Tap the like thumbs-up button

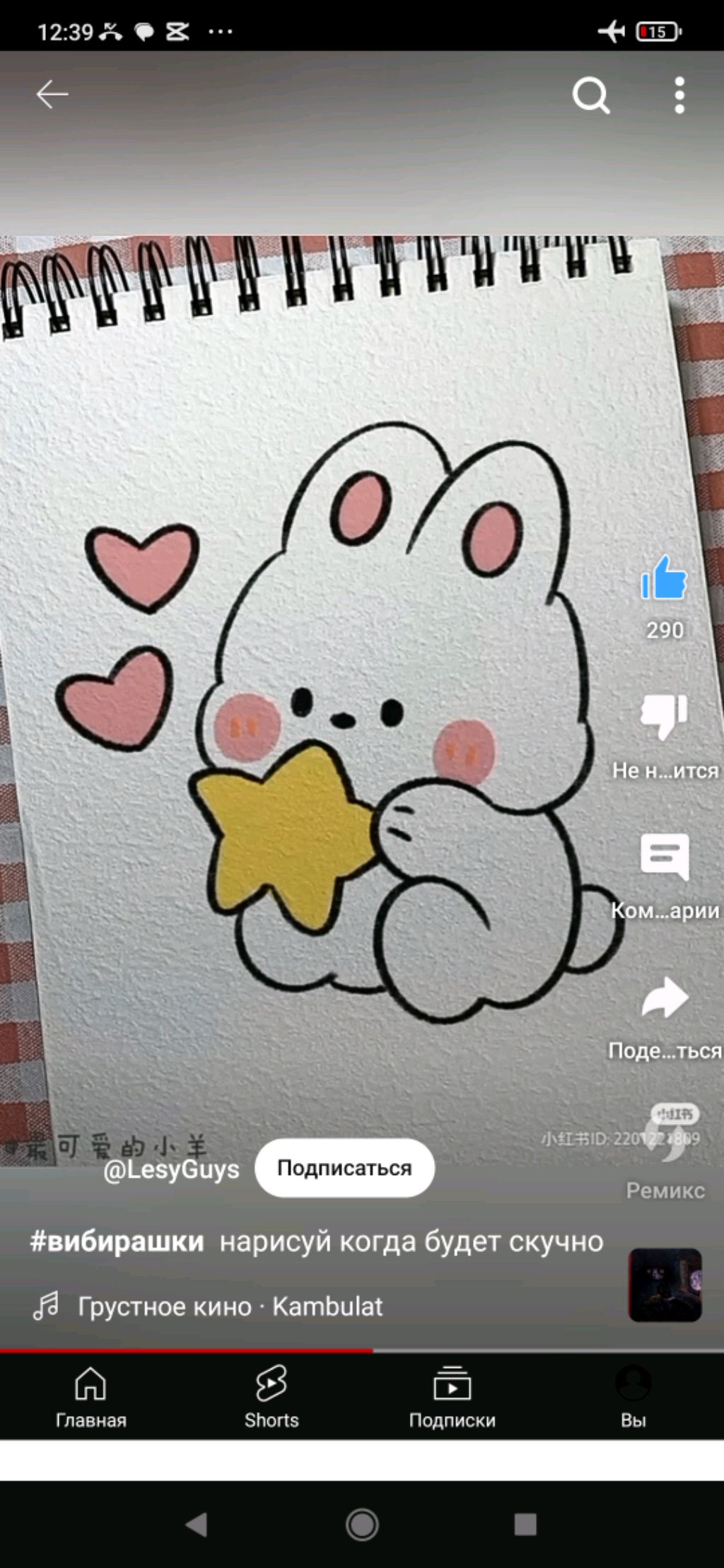664,579
